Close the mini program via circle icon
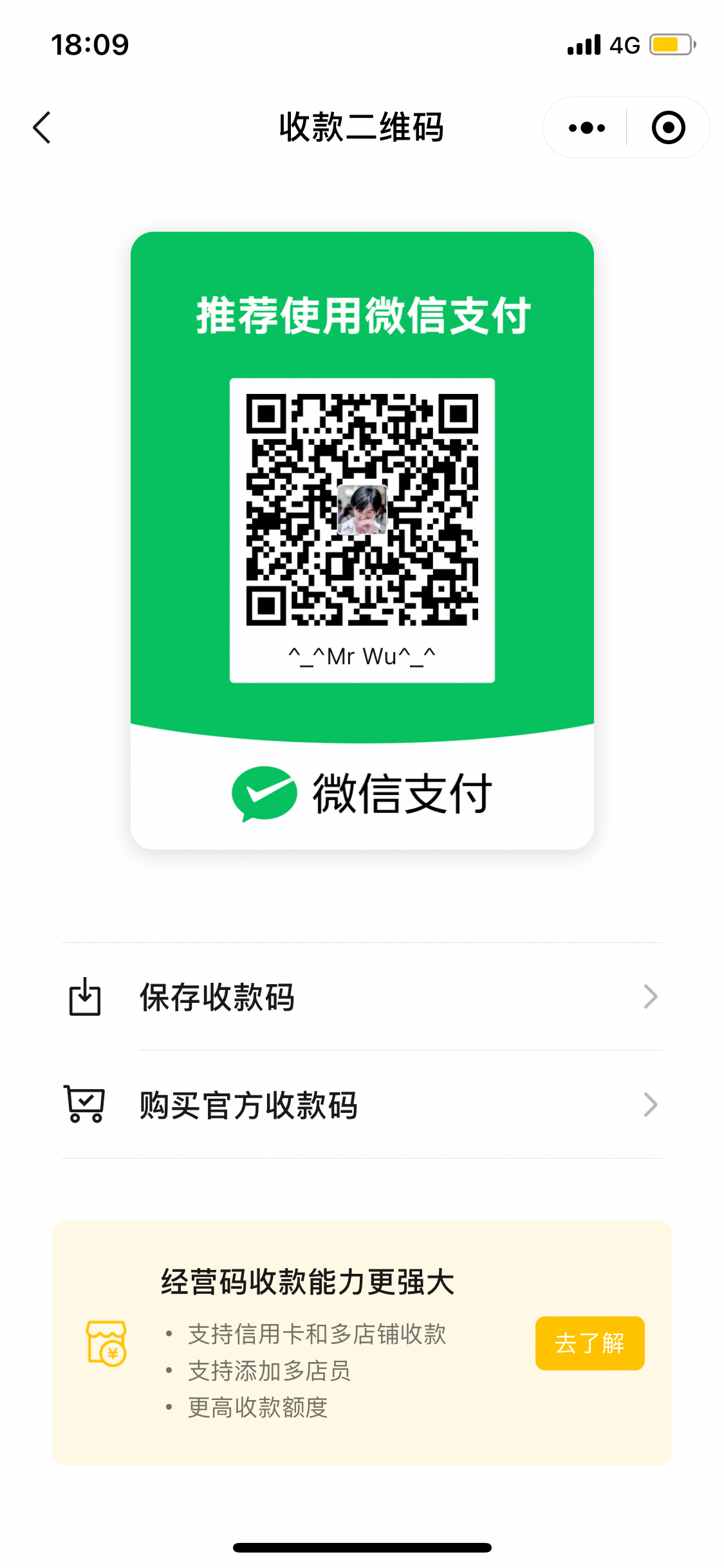724x1568 pixels. pyautogui.click(x=668, y=127)
